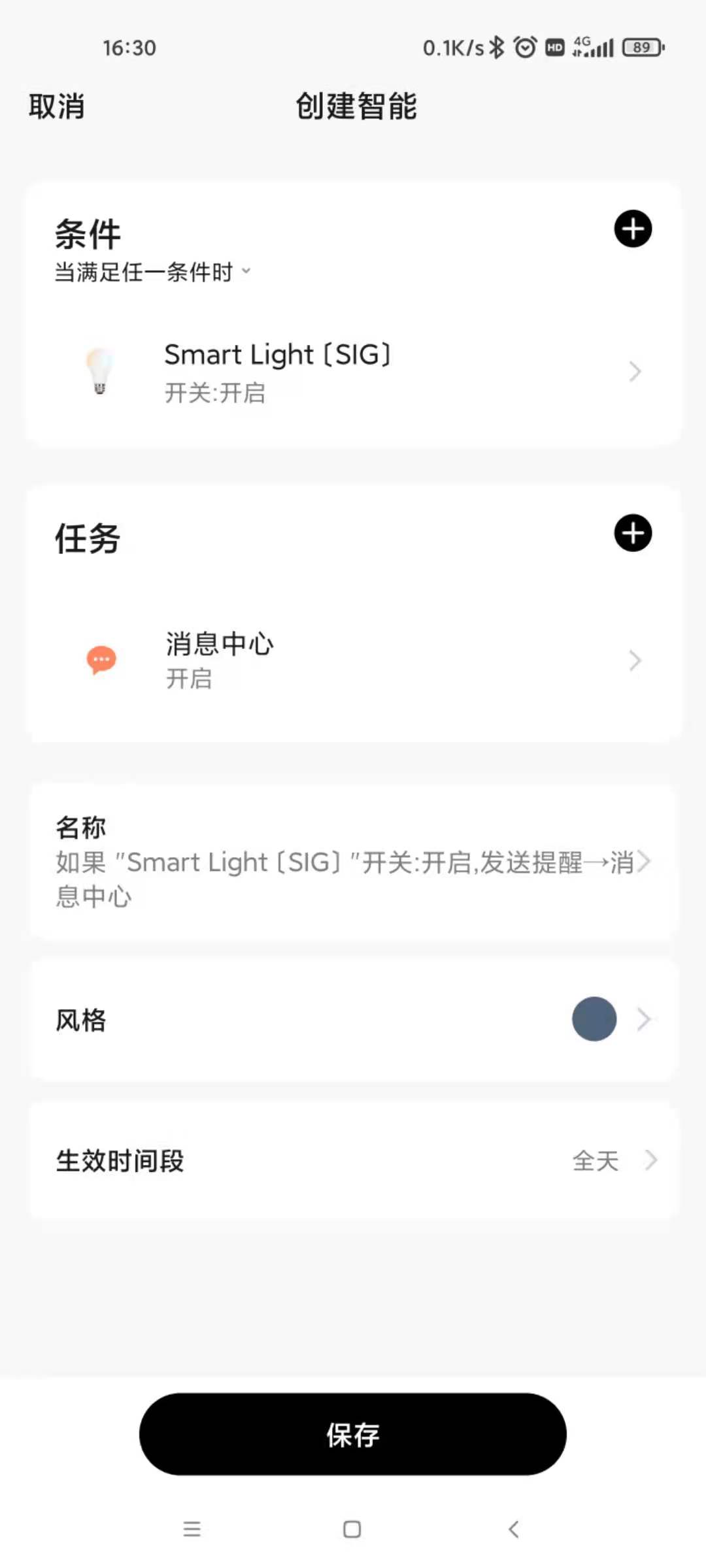Change the 生效时间段 effective period
The width and height of the screenshot is (706, 1568).
tap(353, 1161)
